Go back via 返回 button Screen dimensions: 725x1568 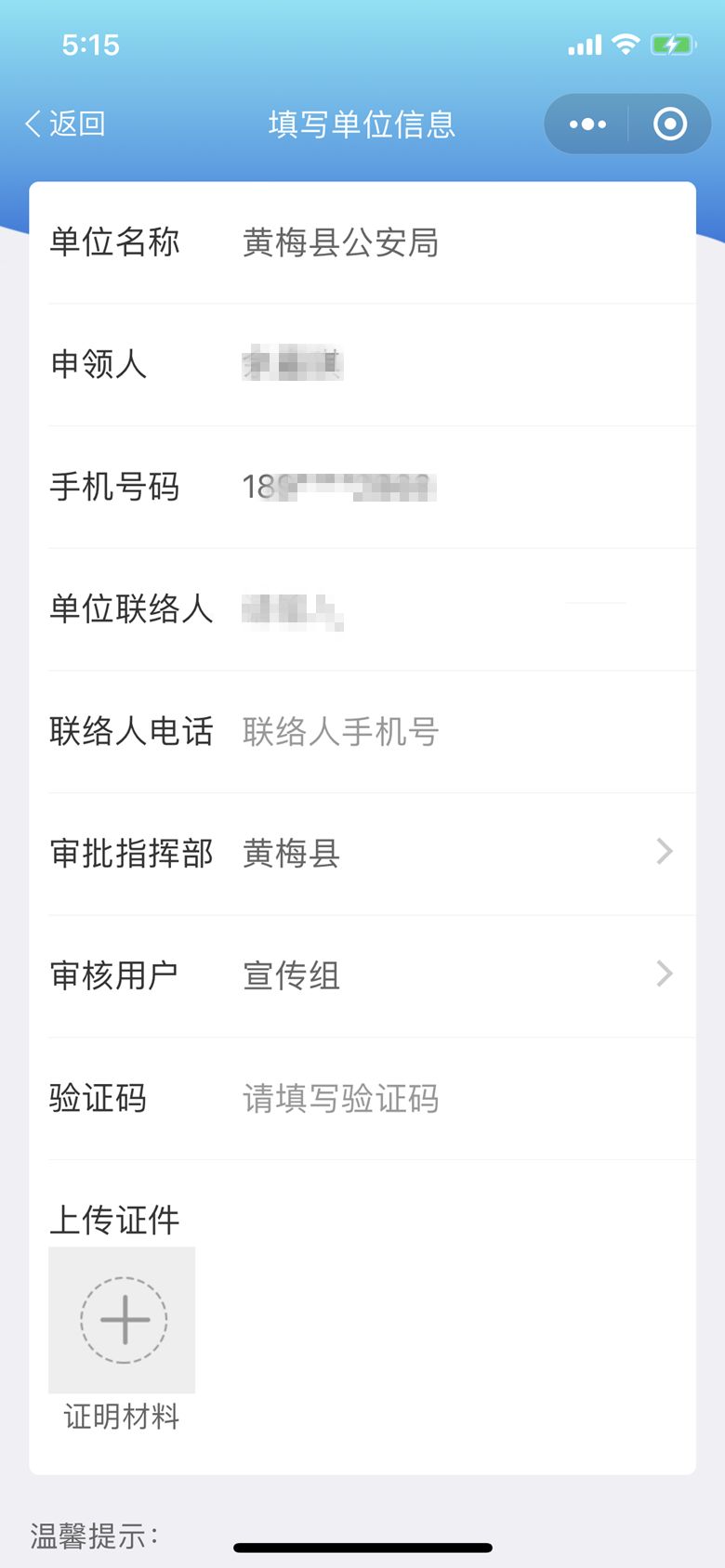click(x=65, y=124)
